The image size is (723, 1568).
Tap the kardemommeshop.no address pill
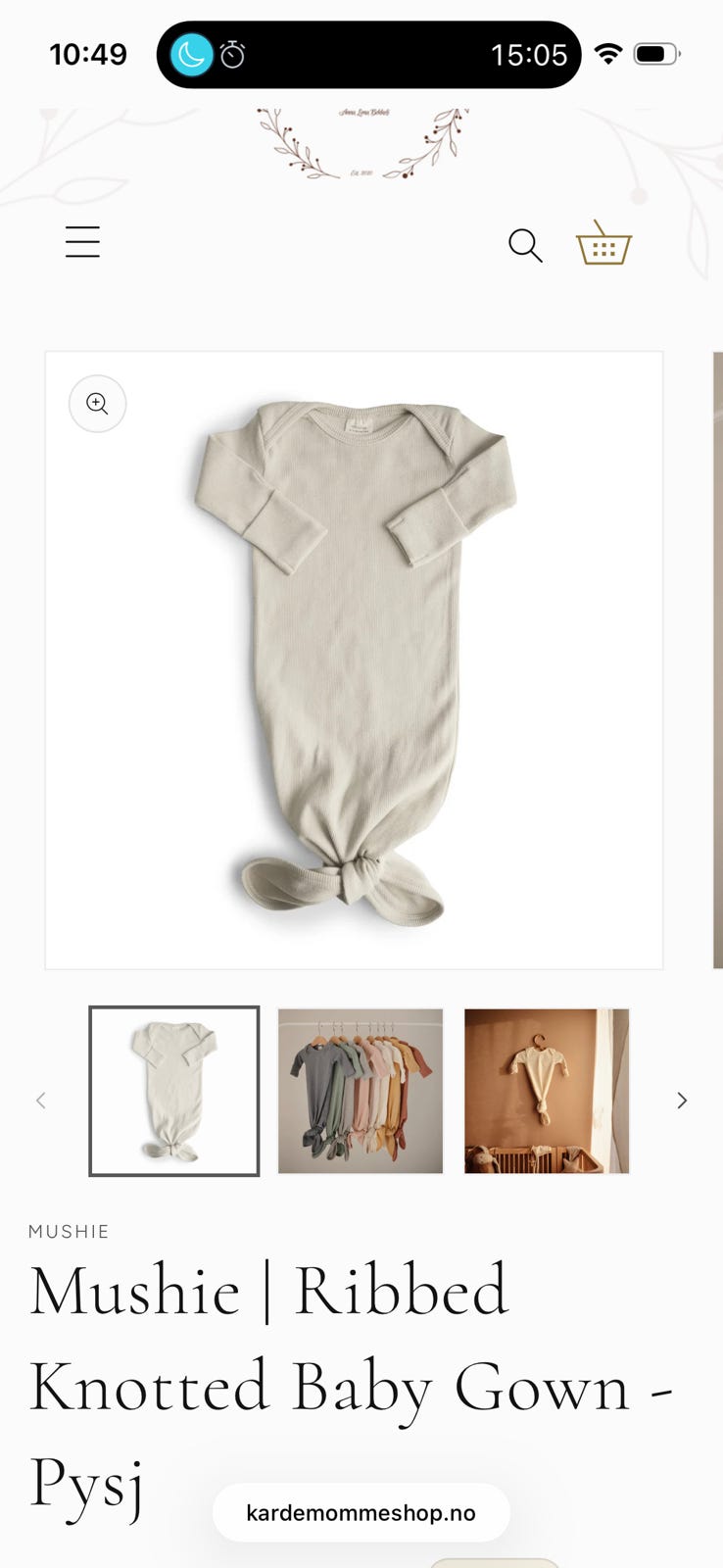[x=361, y=1513]
